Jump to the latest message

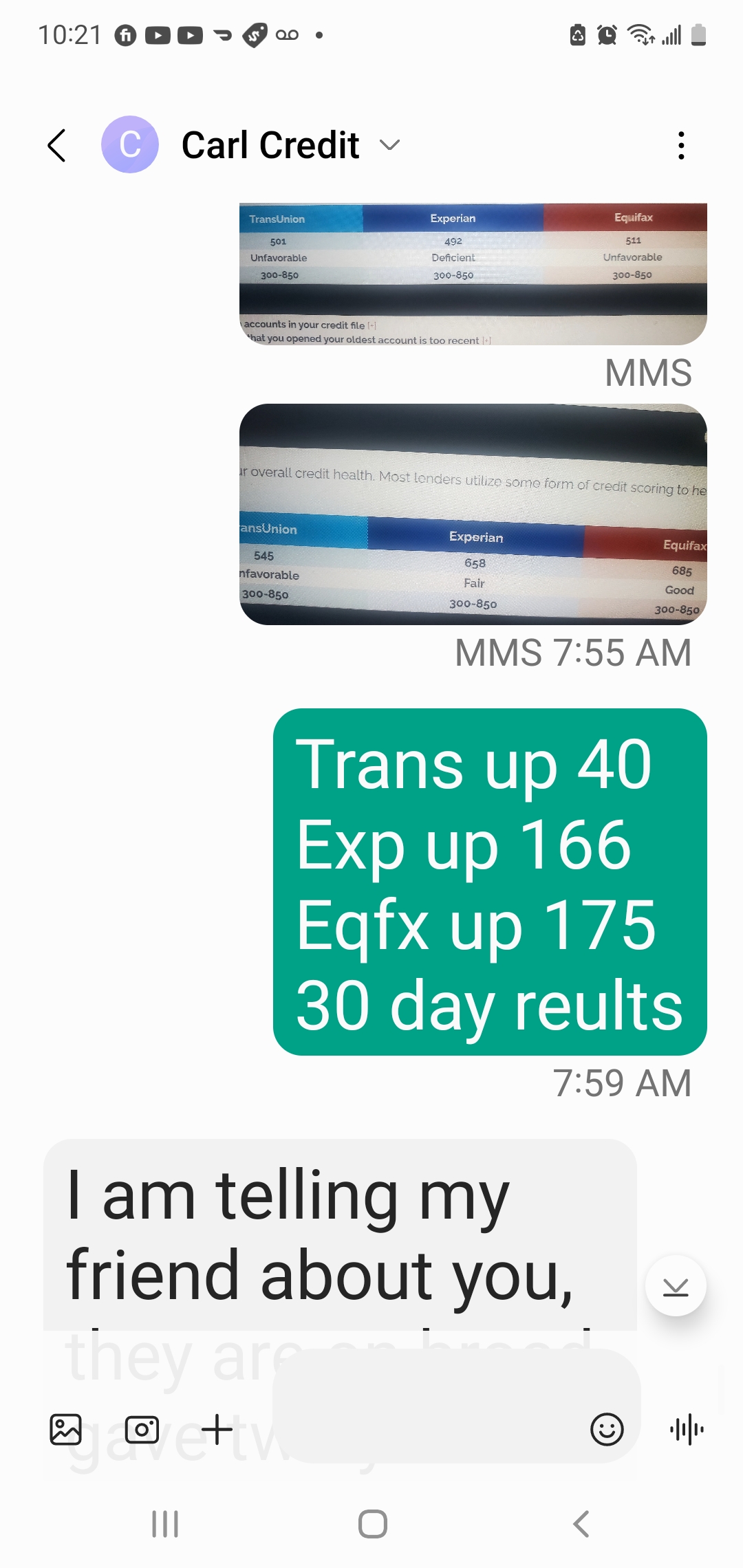(x=675, y=1285)
